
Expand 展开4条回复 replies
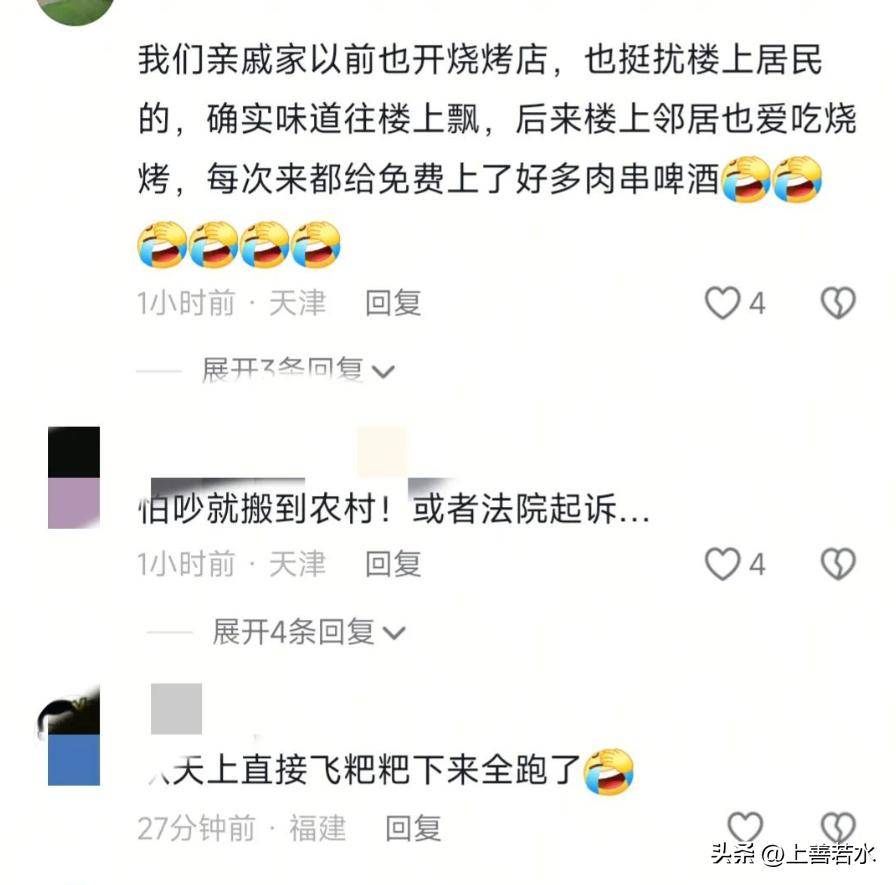[x=308, y=632]
